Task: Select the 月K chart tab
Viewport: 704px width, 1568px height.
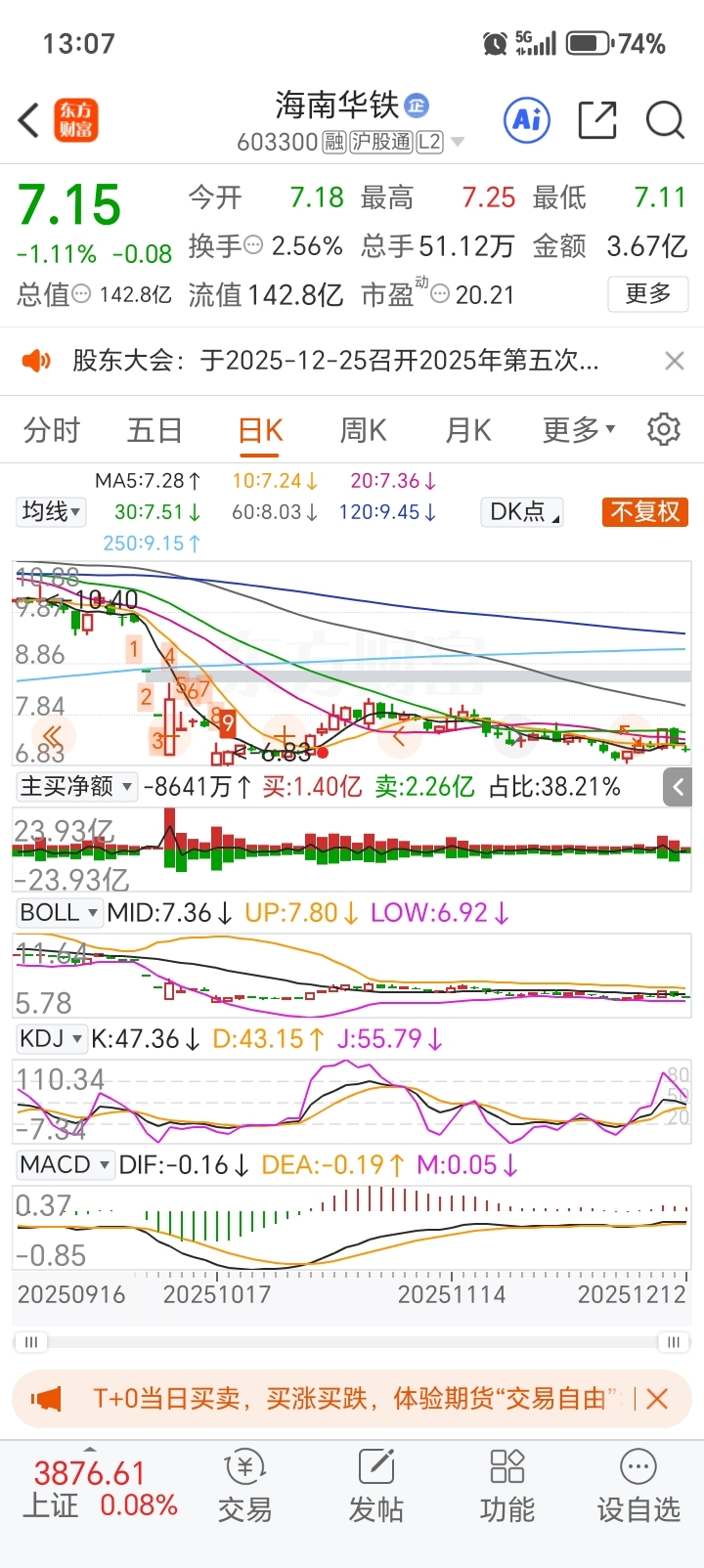Action: [x=467, y=430]
